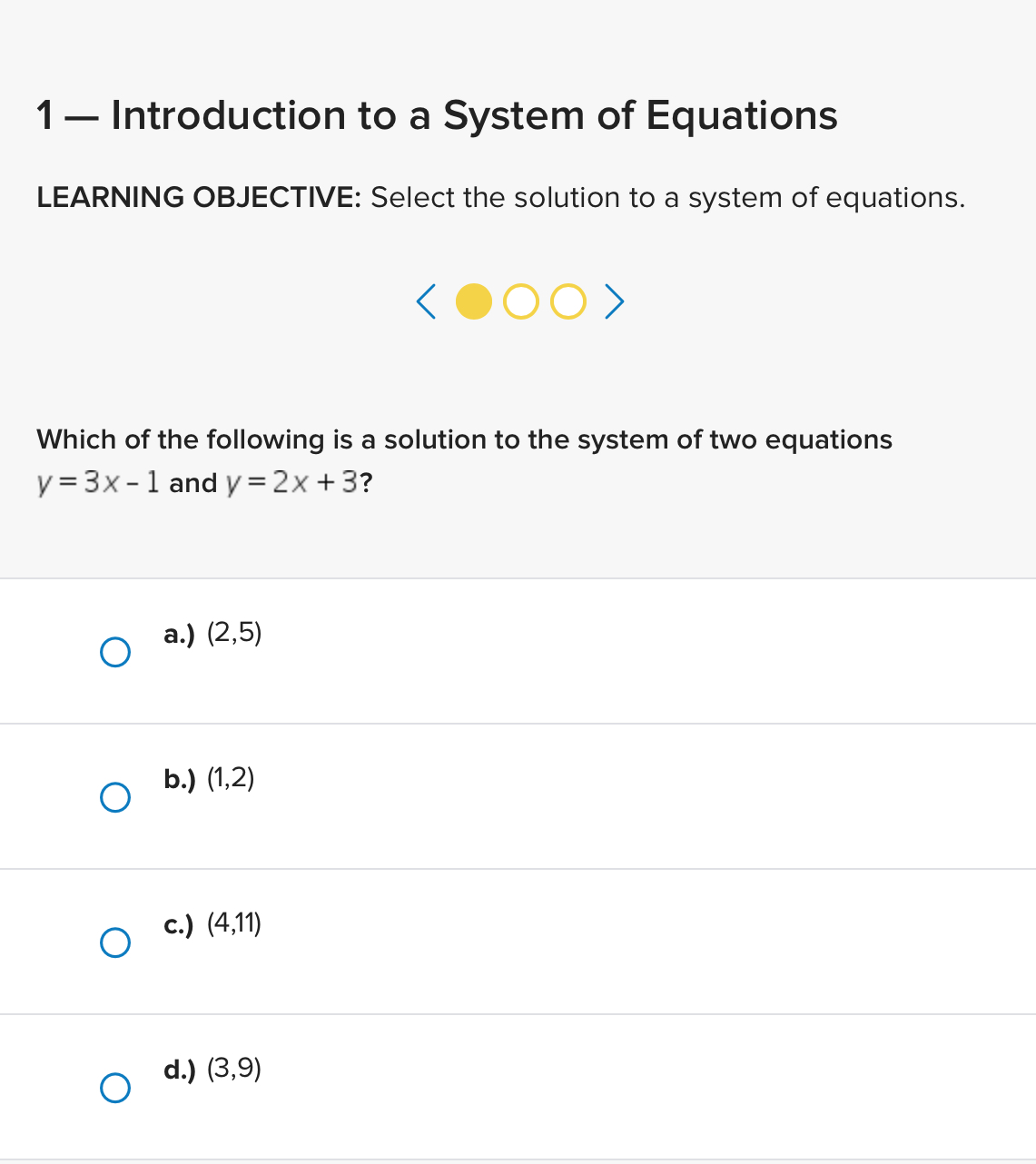This screenshot has width=1036, height=1164.
Task: Select the radio button for answer c.)
Action: [x=115, y=942]
